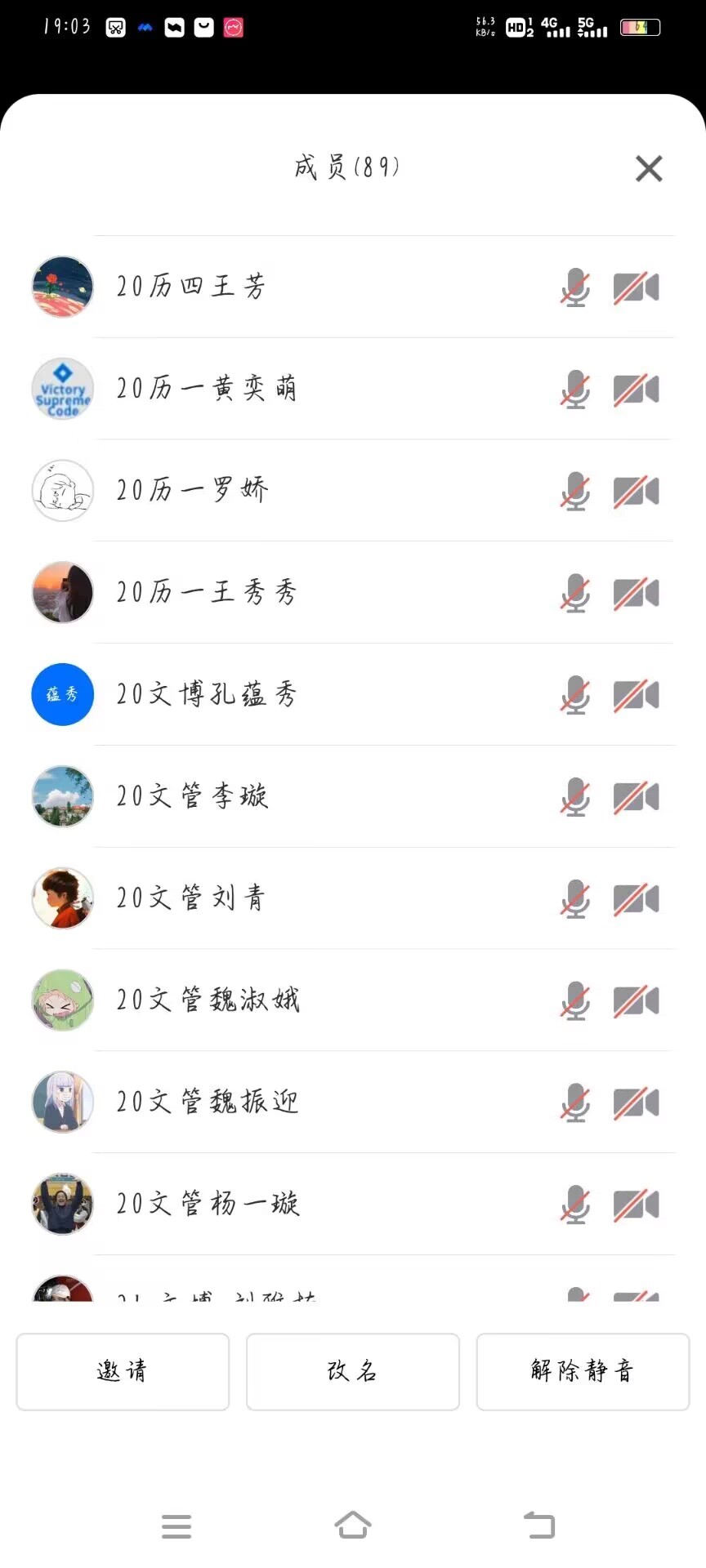Screen dimensions: 706x1568
Task: Close the 成员 member list panel
Action: 649,168
